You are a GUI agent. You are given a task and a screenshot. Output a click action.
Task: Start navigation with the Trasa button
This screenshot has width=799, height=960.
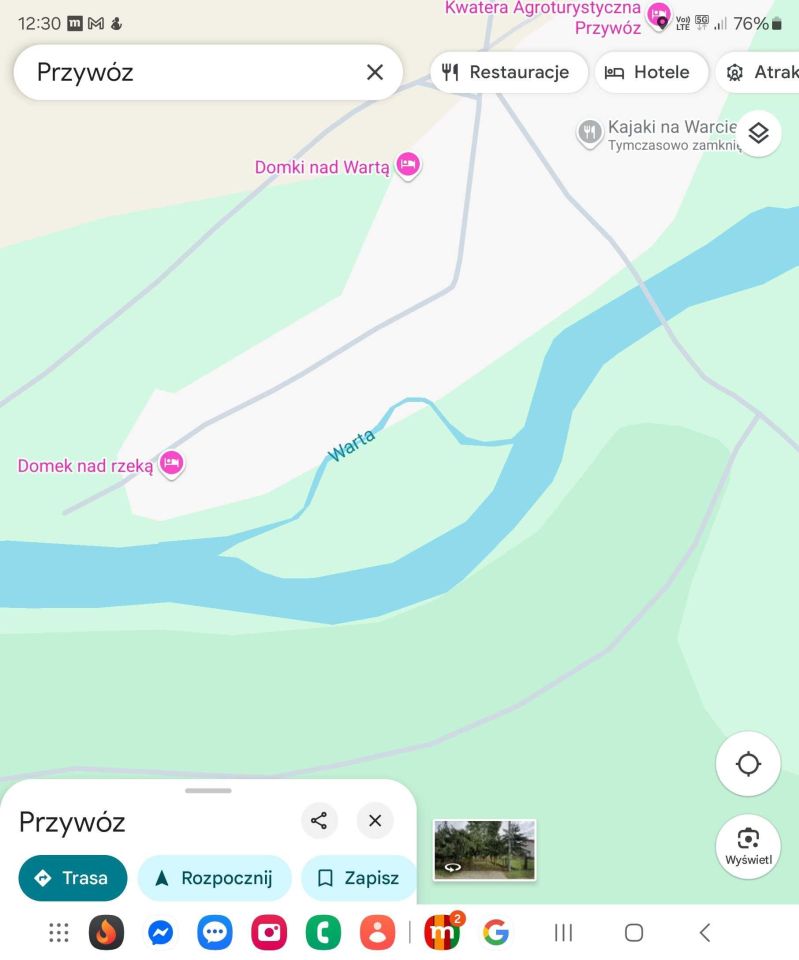pyautogui.click(x=72, y=878)
